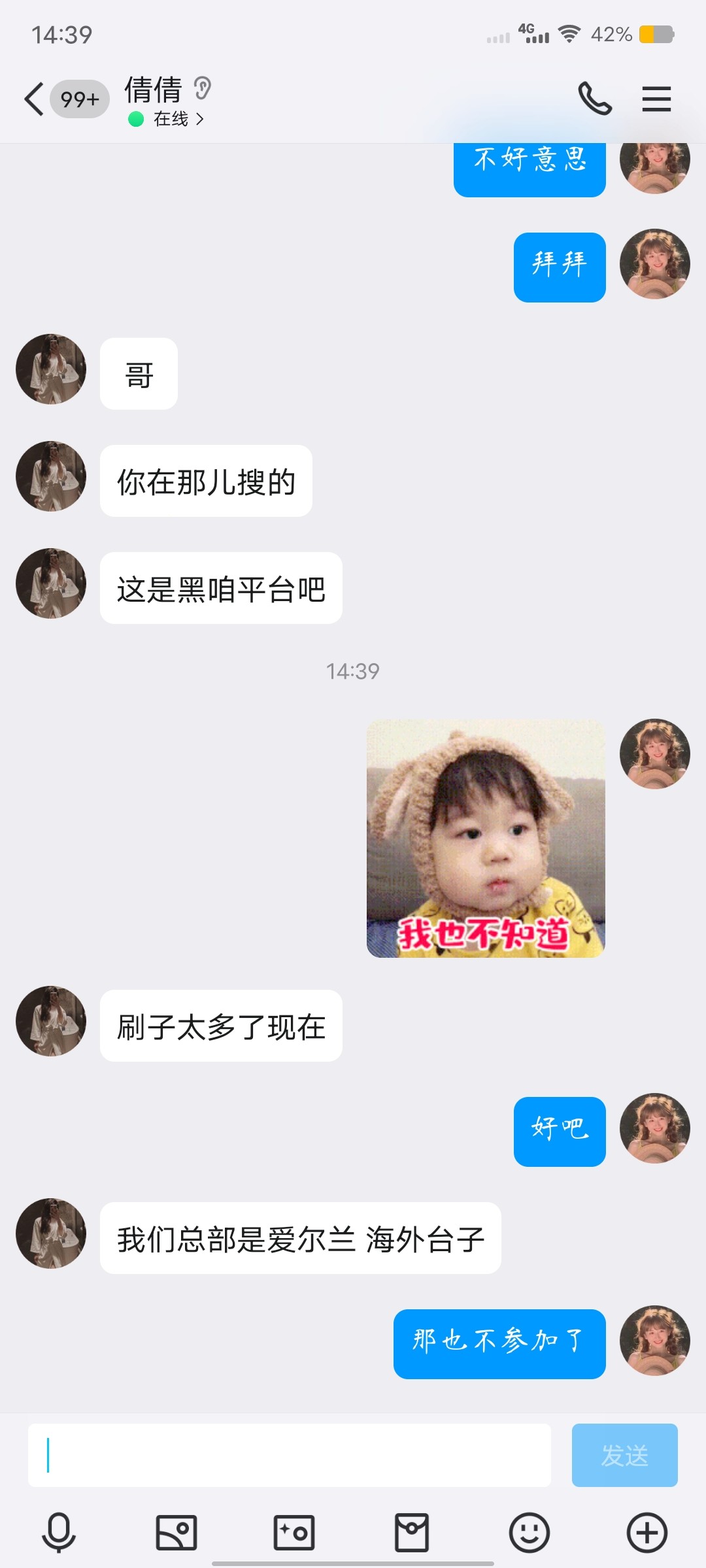Viewport: 706px width, 1568px height.
Task: Open the avatar beside the 哥 message
Action: tap(51, 369)
